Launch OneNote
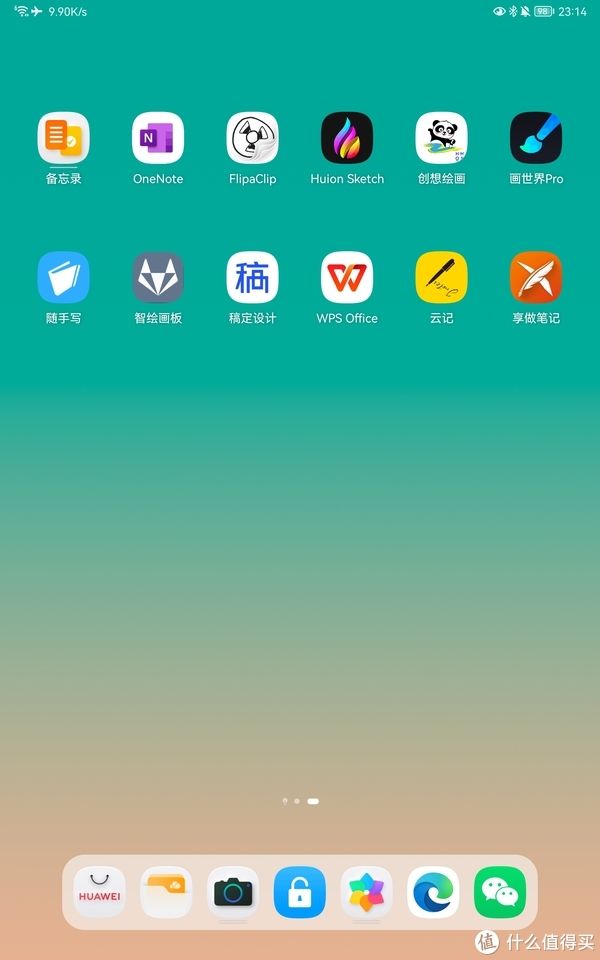This screenshot has width=600, height=960. pyautogui.click(x=158, y=138)
